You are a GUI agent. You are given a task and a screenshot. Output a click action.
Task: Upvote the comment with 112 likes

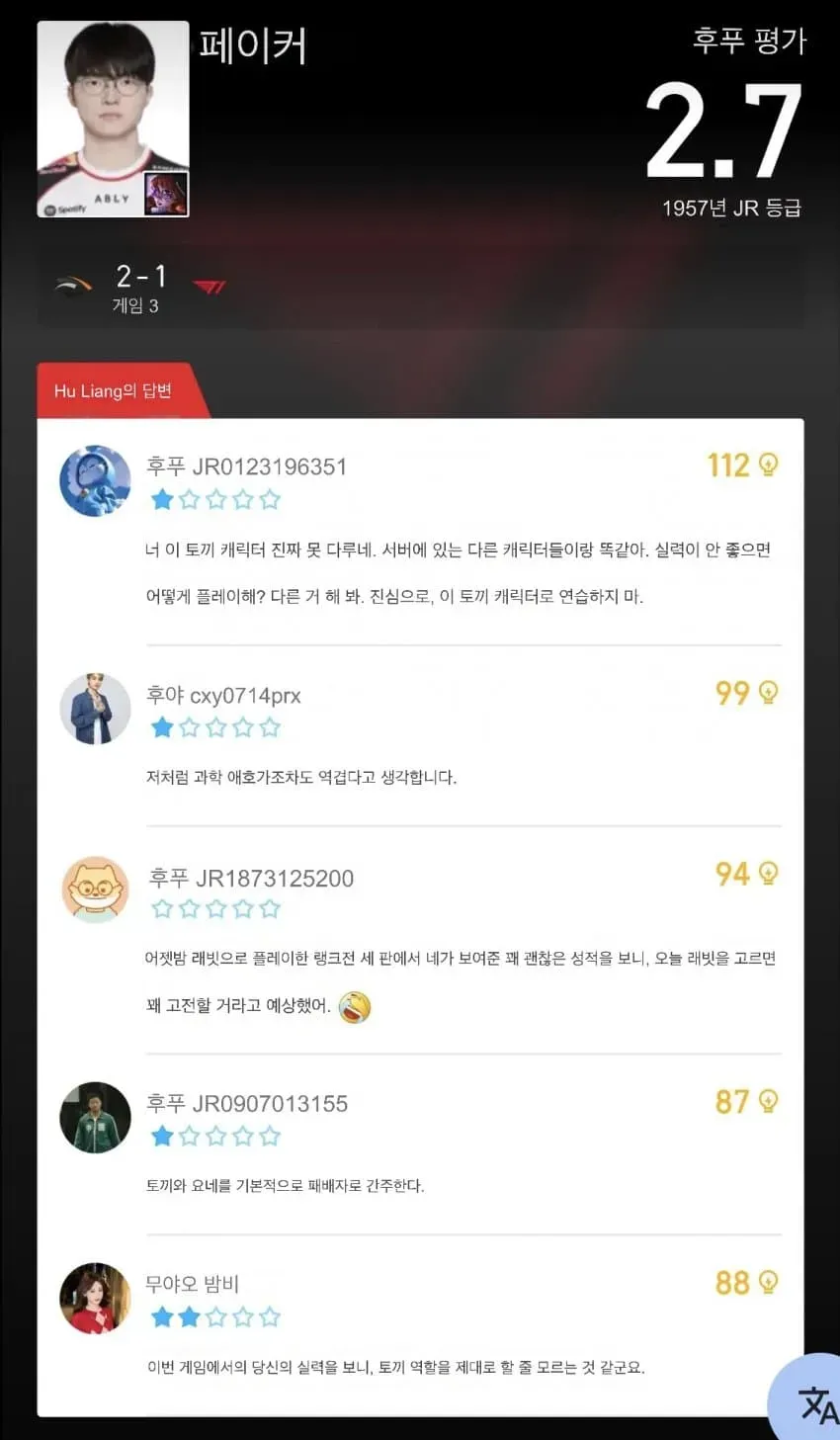click(768, 465)
